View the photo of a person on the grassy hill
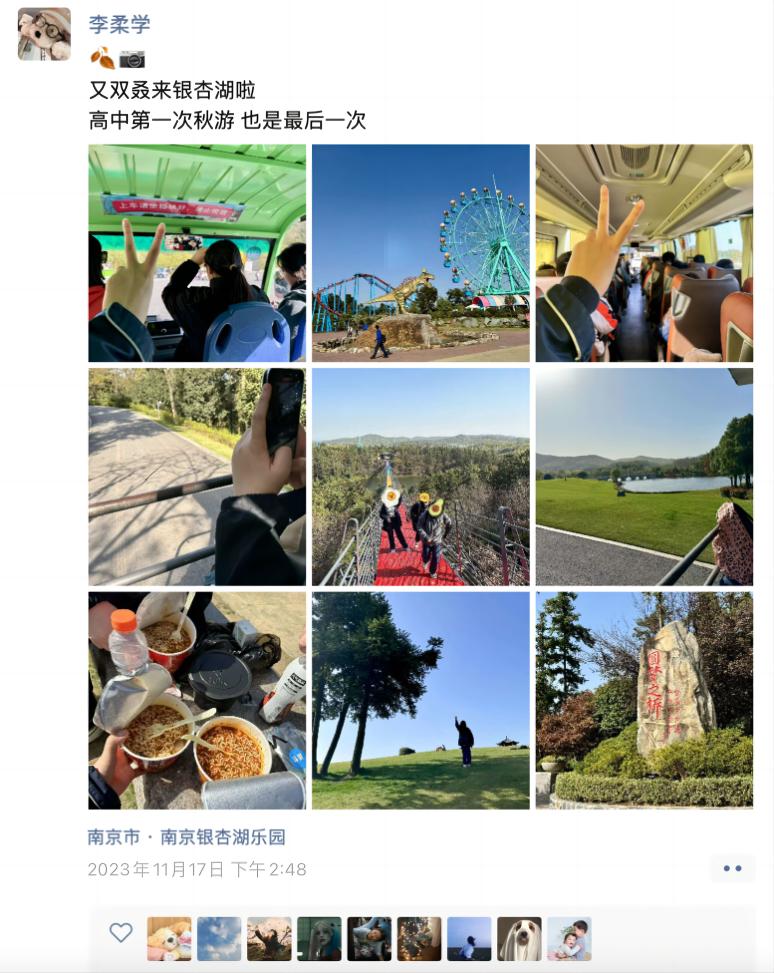This screenshot has width=774, height=973. click(420, 700)
